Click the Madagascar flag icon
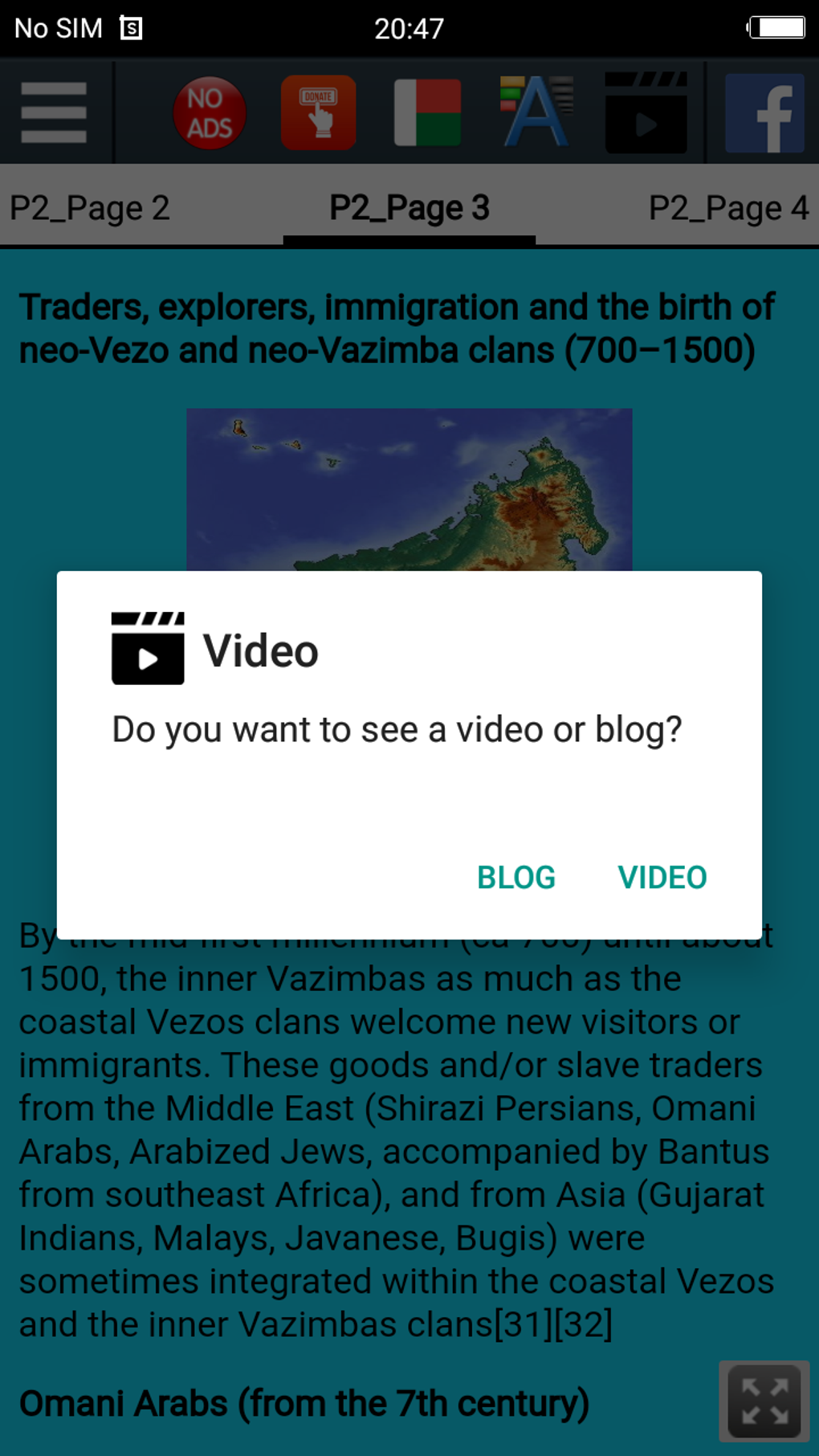819x1456 pixels. [427, 112]
